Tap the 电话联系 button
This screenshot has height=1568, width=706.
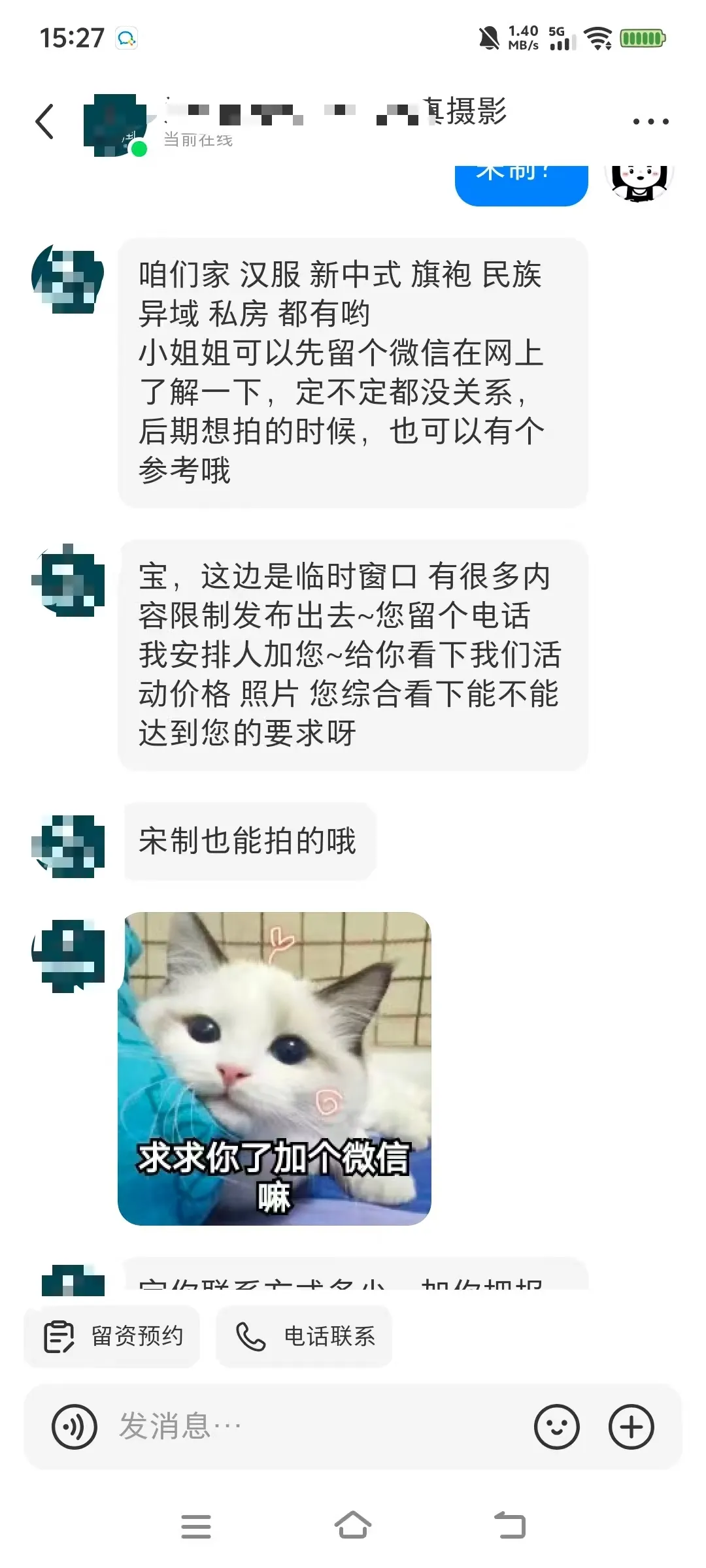(x=305, y=1337)
